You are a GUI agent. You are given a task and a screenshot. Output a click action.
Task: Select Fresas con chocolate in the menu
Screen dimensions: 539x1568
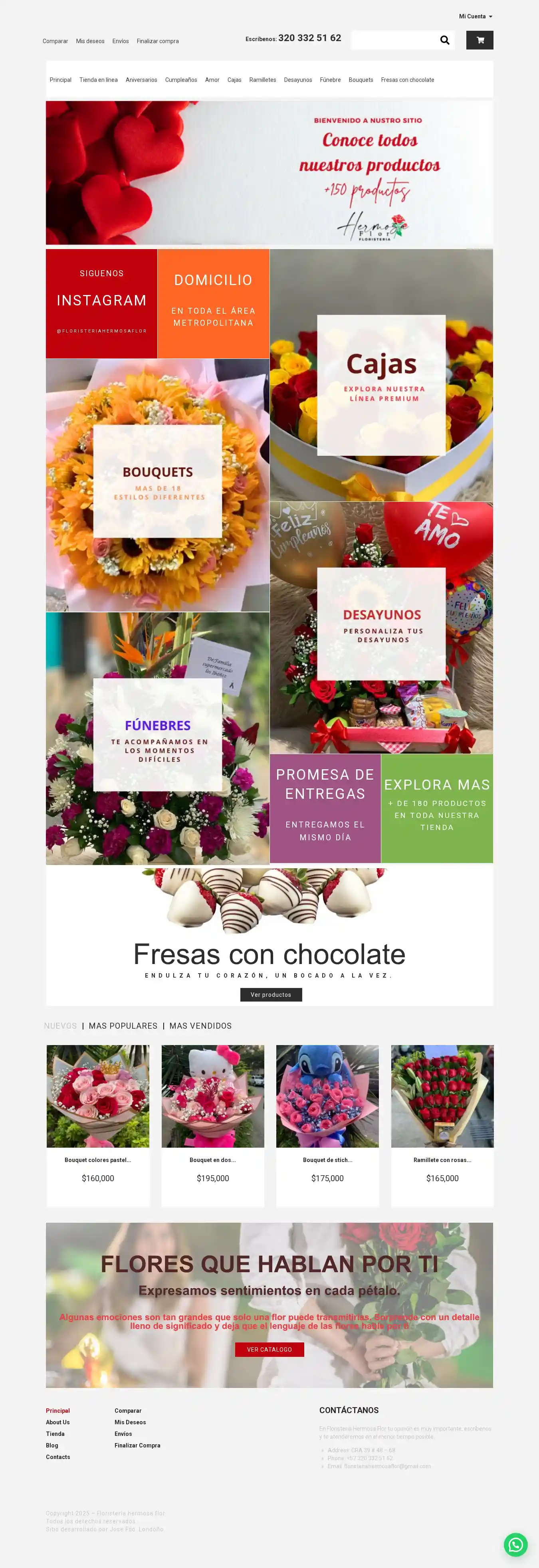coord(408,80)
